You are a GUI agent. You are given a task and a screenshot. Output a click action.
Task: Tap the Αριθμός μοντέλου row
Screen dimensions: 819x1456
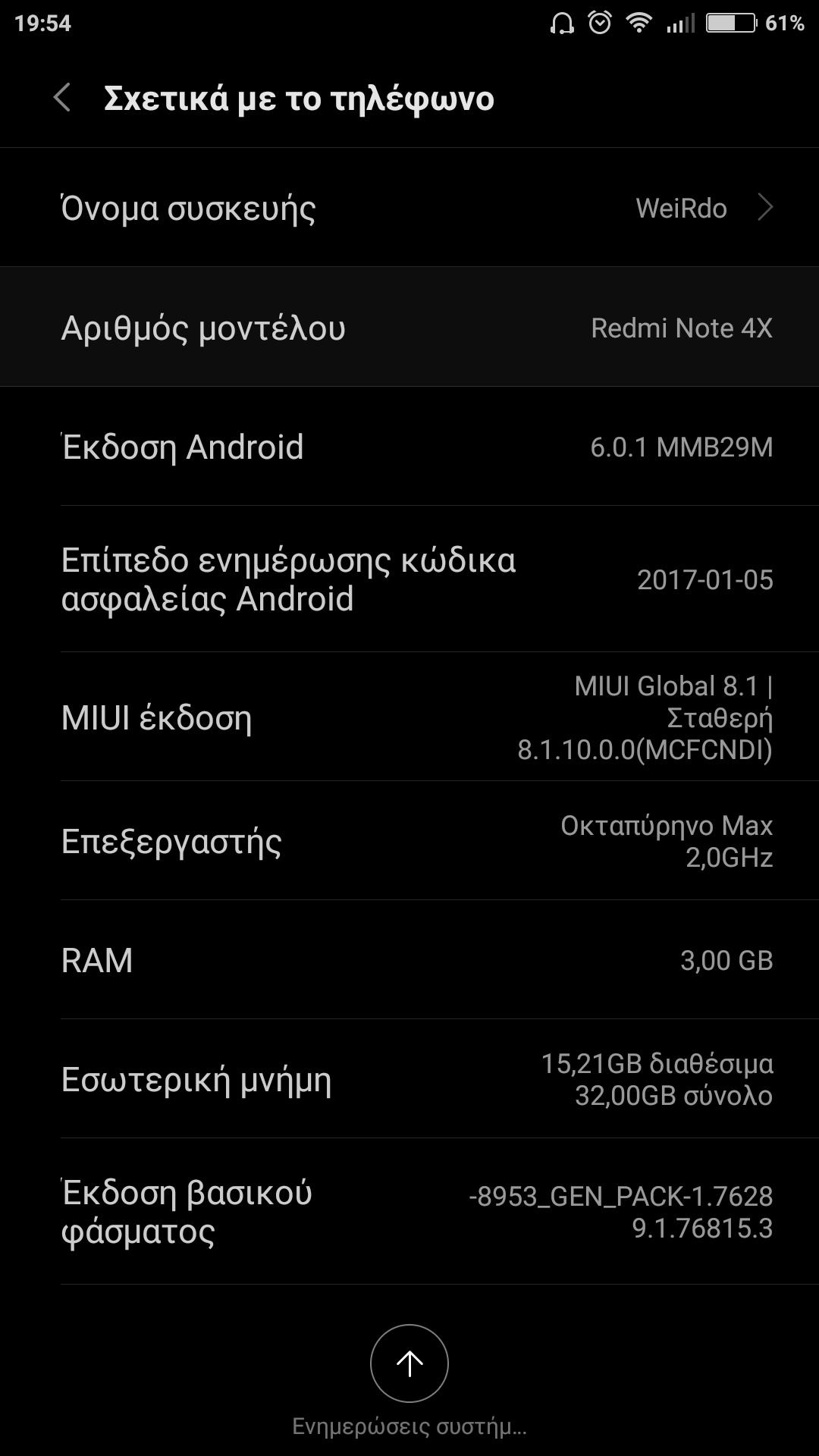point(409,328)
